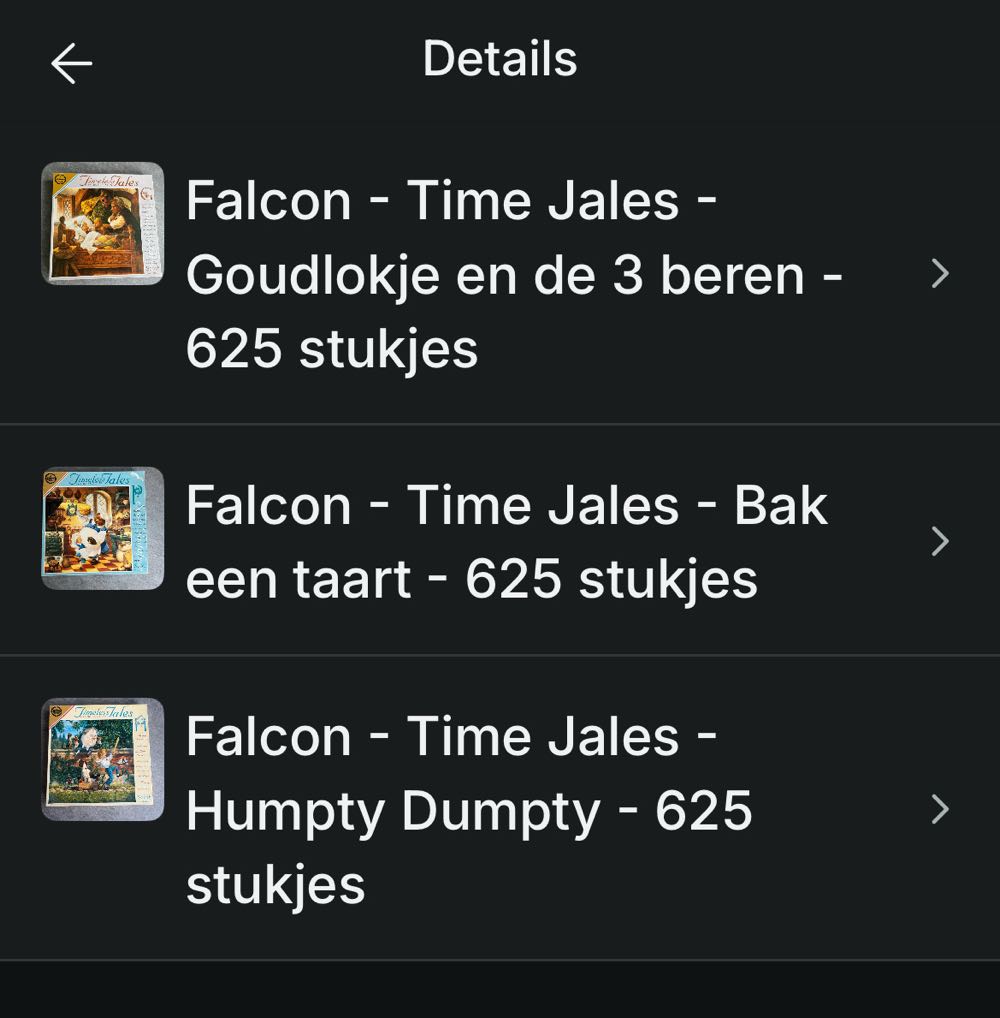Tap the Details heading at top center

click(x=500, y=57)
